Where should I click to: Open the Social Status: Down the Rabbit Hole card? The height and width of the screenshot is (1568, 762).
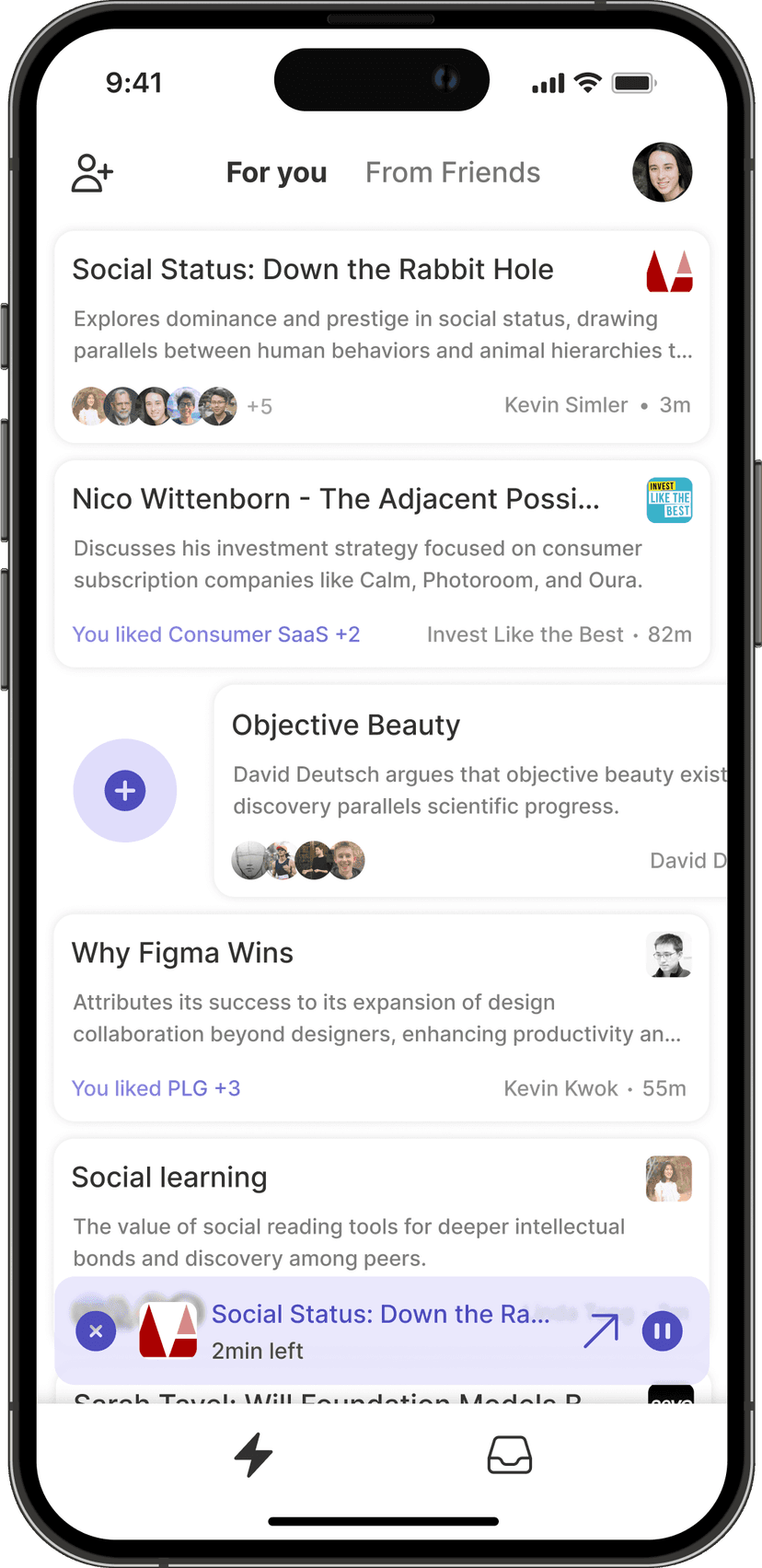pos(381,336)
